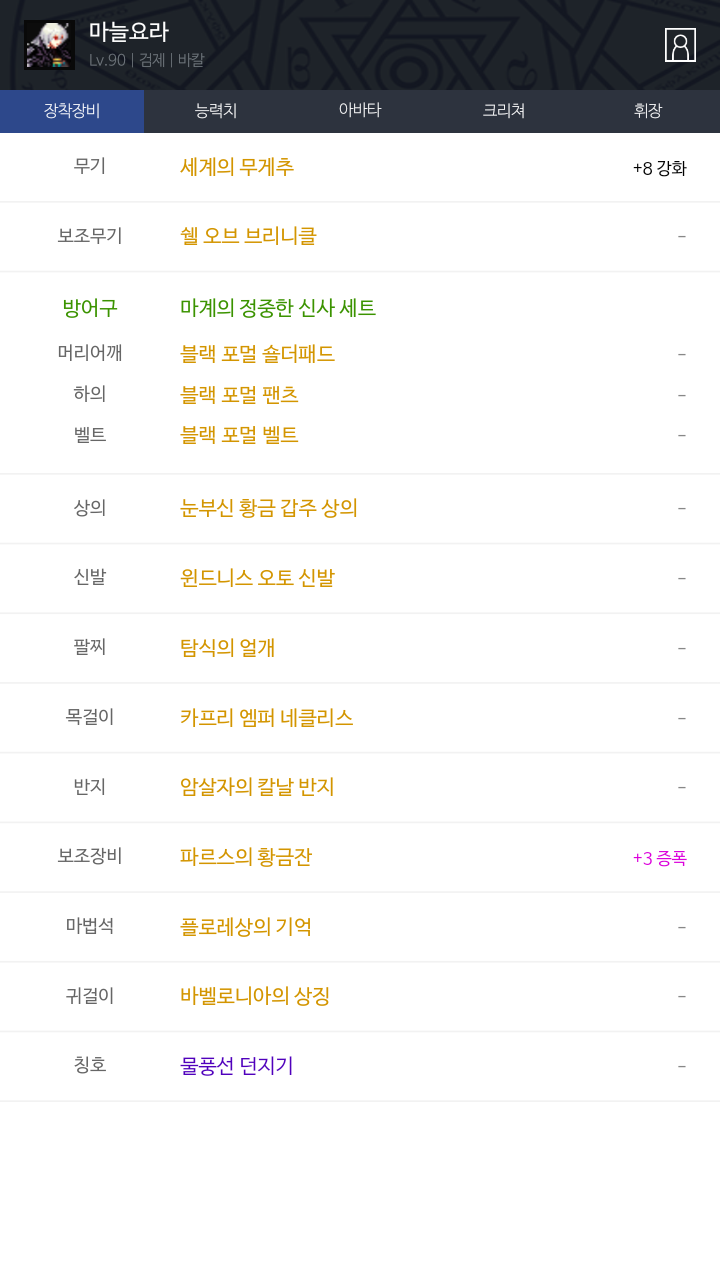
Task: Switch to the 능력치 tab
Action: pyautogui.click(x=216, y=111)
